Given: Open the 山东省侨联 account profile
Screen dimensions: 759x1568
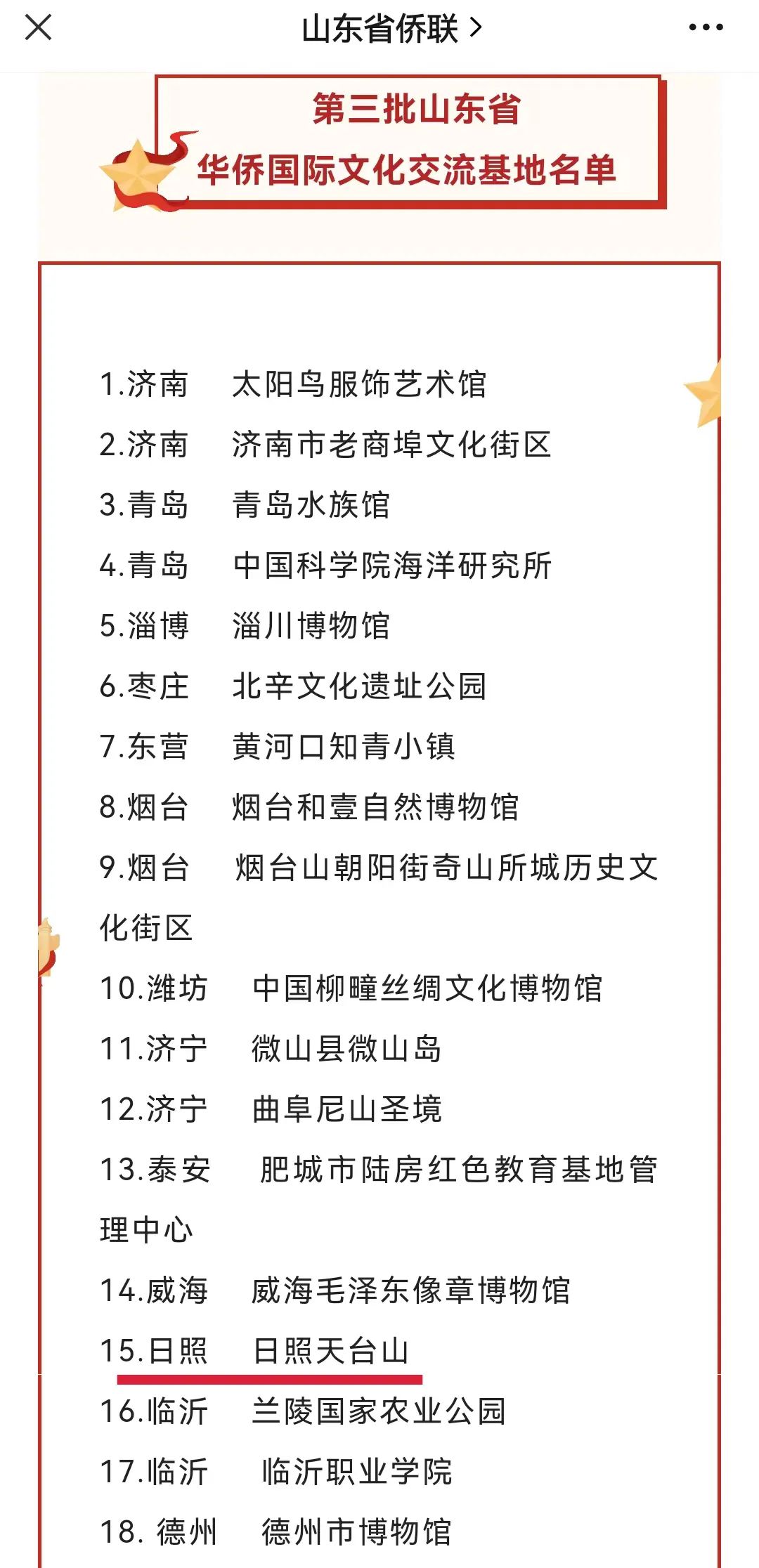Looking at the screenshot, I should [392, 29].
